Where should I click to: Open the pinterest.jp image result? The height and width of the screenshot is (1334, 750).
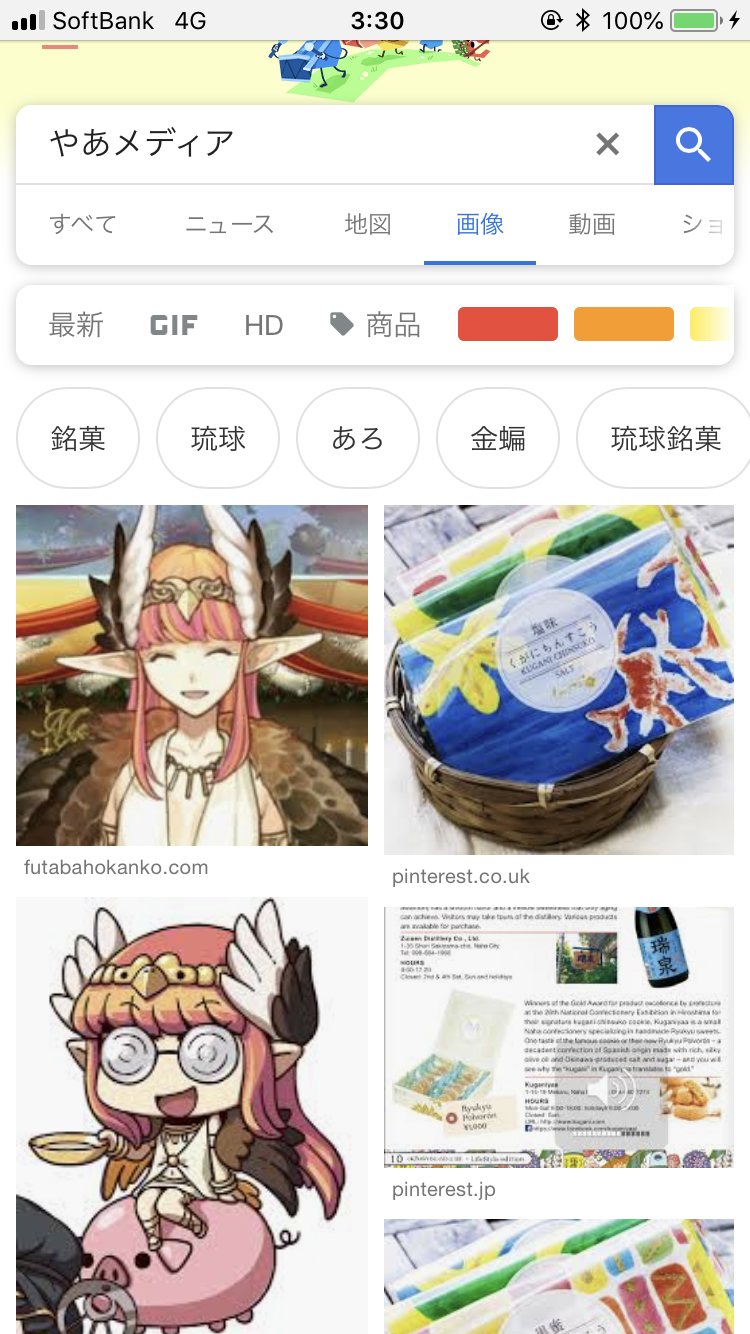pos(558,1037)
